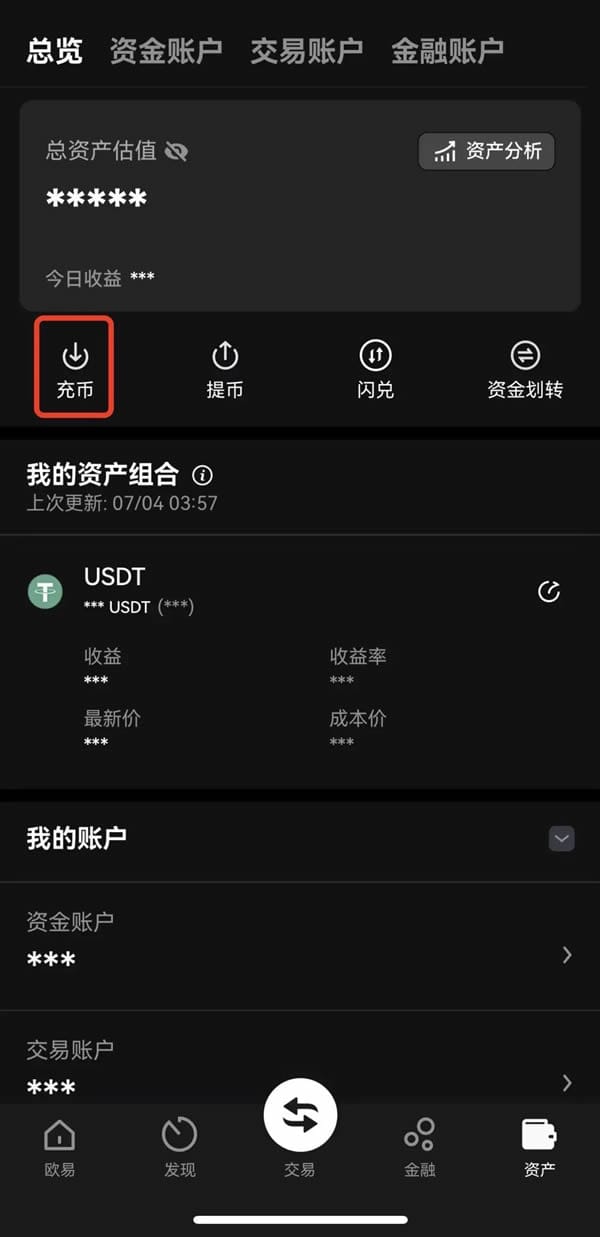This screenshot has height=1237, width=600.
Task: Switch to the 资金账户 top tab
Action: 166,50
